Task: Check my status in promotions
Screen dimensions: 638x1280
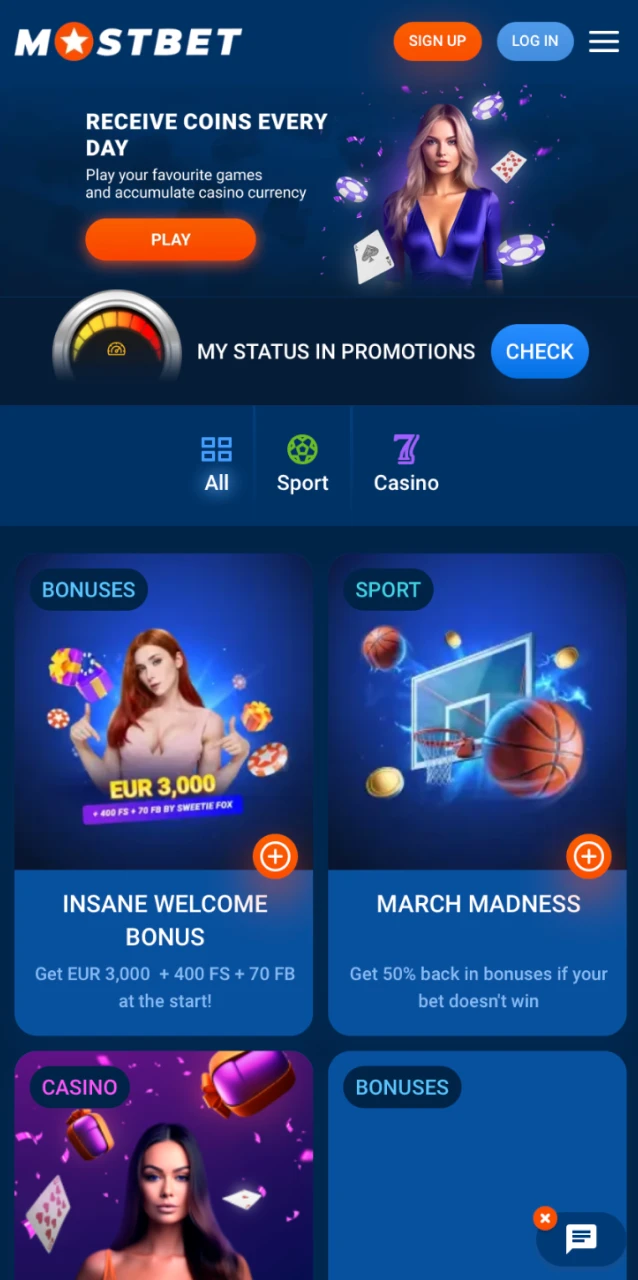Action: point(539,352)
